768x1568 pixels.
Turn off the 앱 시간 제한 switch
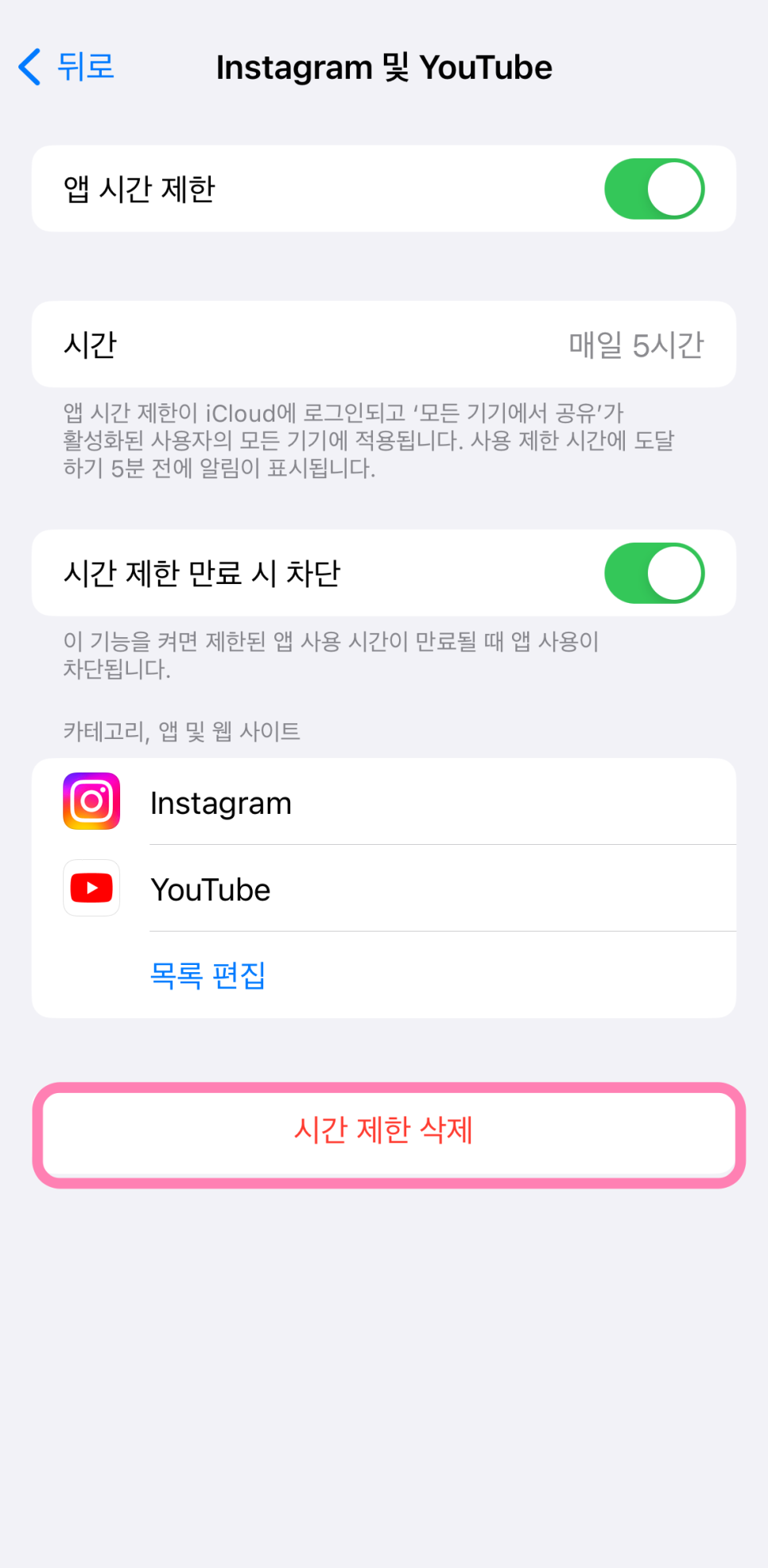(x=654, y=189)
